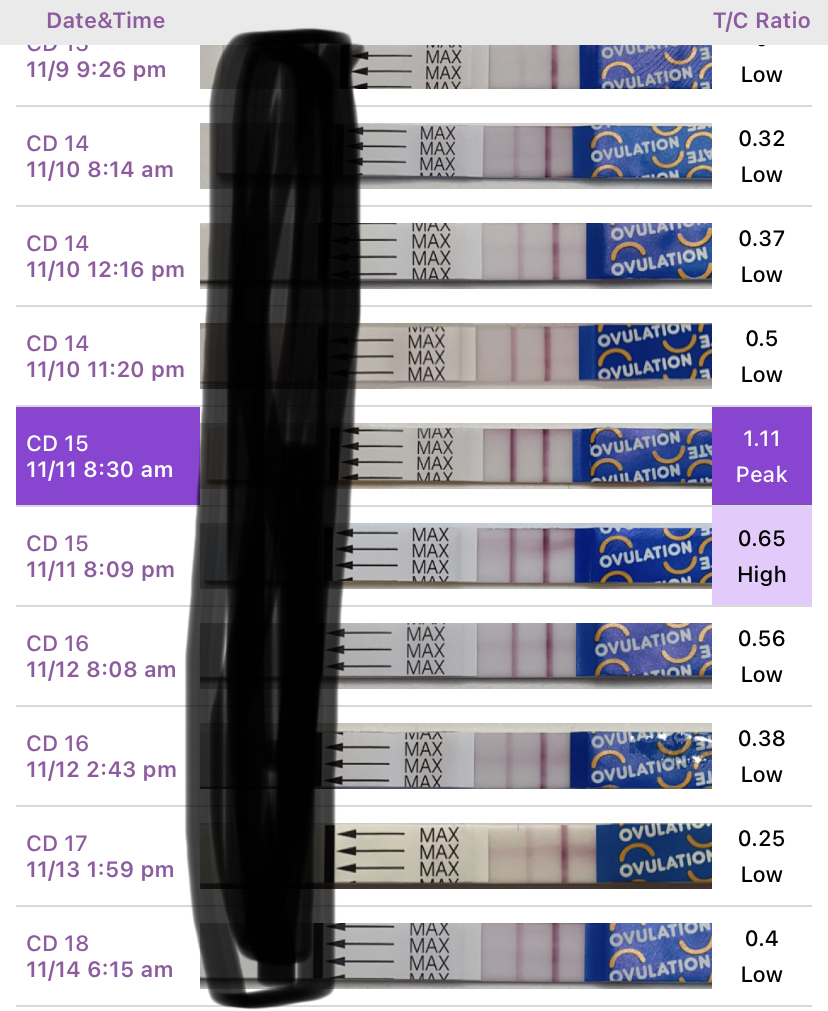Open the 11/10 8:14 am test entry

(100, 157)
